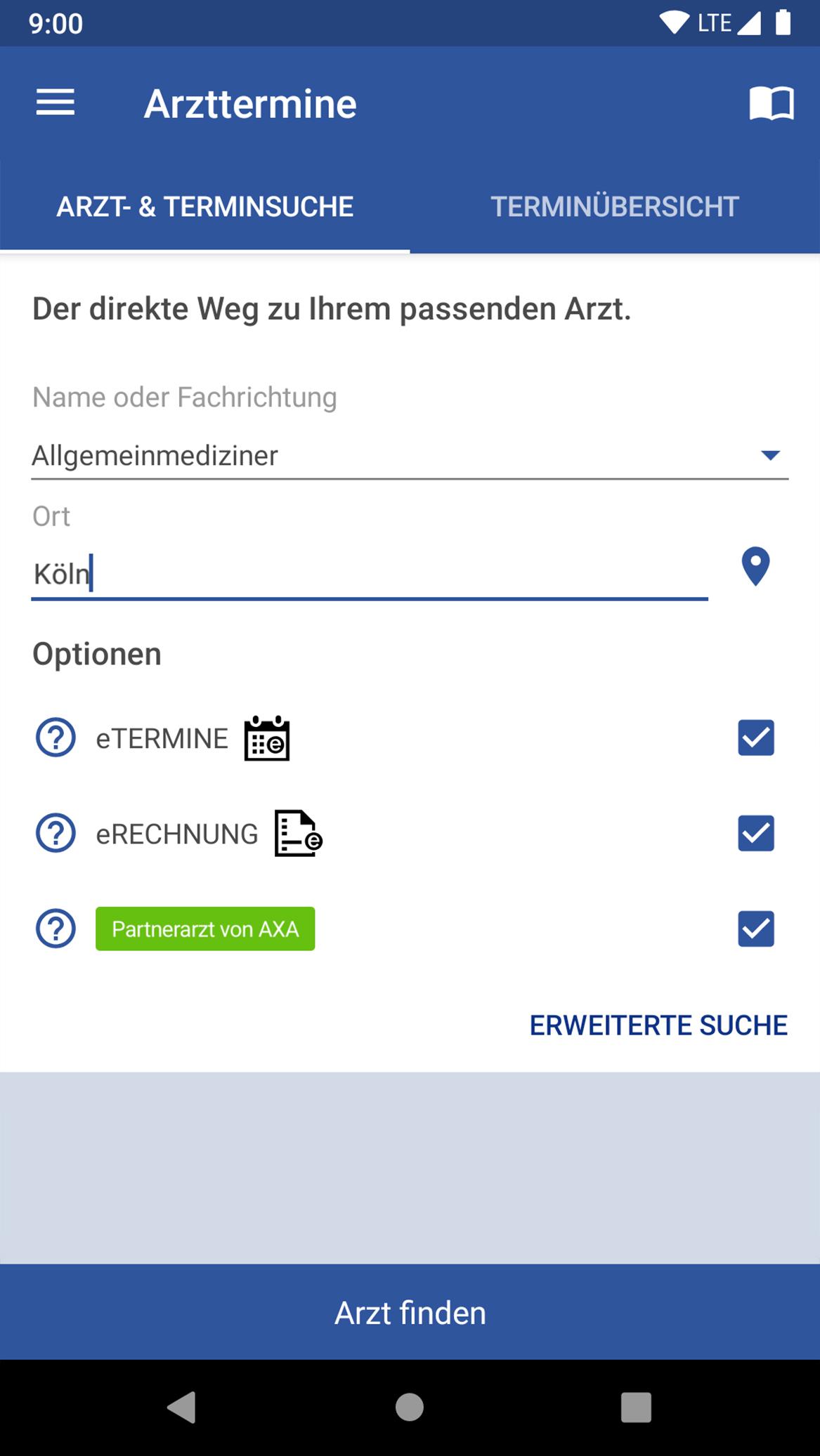The width and height of the screenshot is (820, 1456).
Task: Open the hamburger navigation menu
Action: 56,103
